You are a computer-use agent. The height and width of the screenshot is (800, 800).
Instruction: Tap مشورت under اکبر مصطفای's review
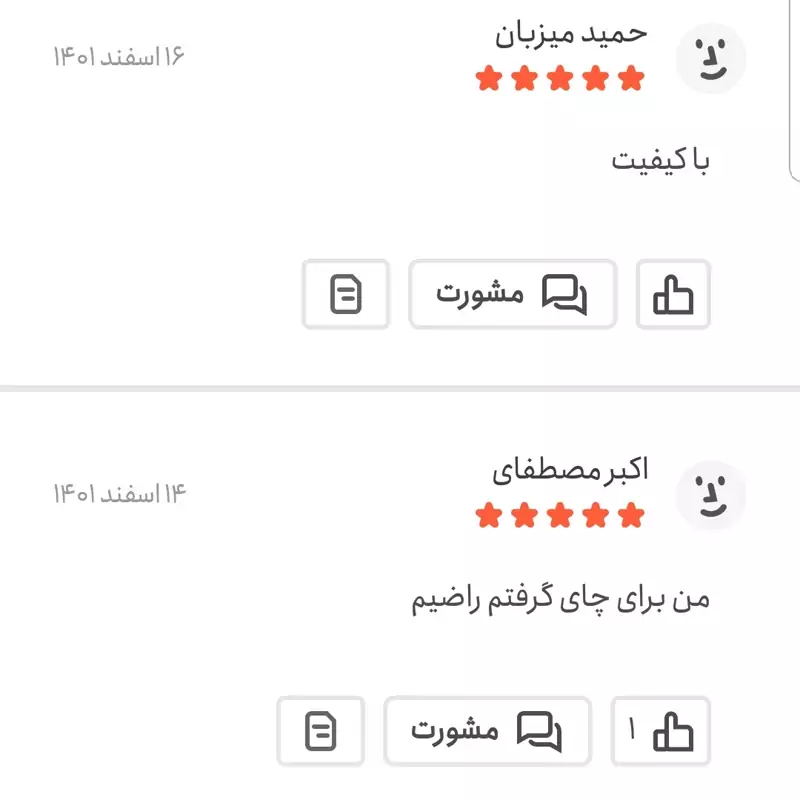(487, 731)
